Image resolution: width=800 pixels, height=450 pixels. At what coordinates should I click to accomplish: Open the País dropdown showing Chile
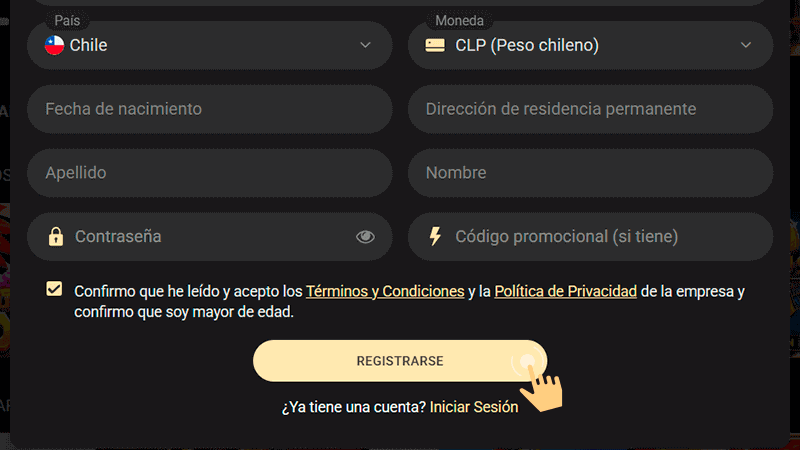pos(209,45)
